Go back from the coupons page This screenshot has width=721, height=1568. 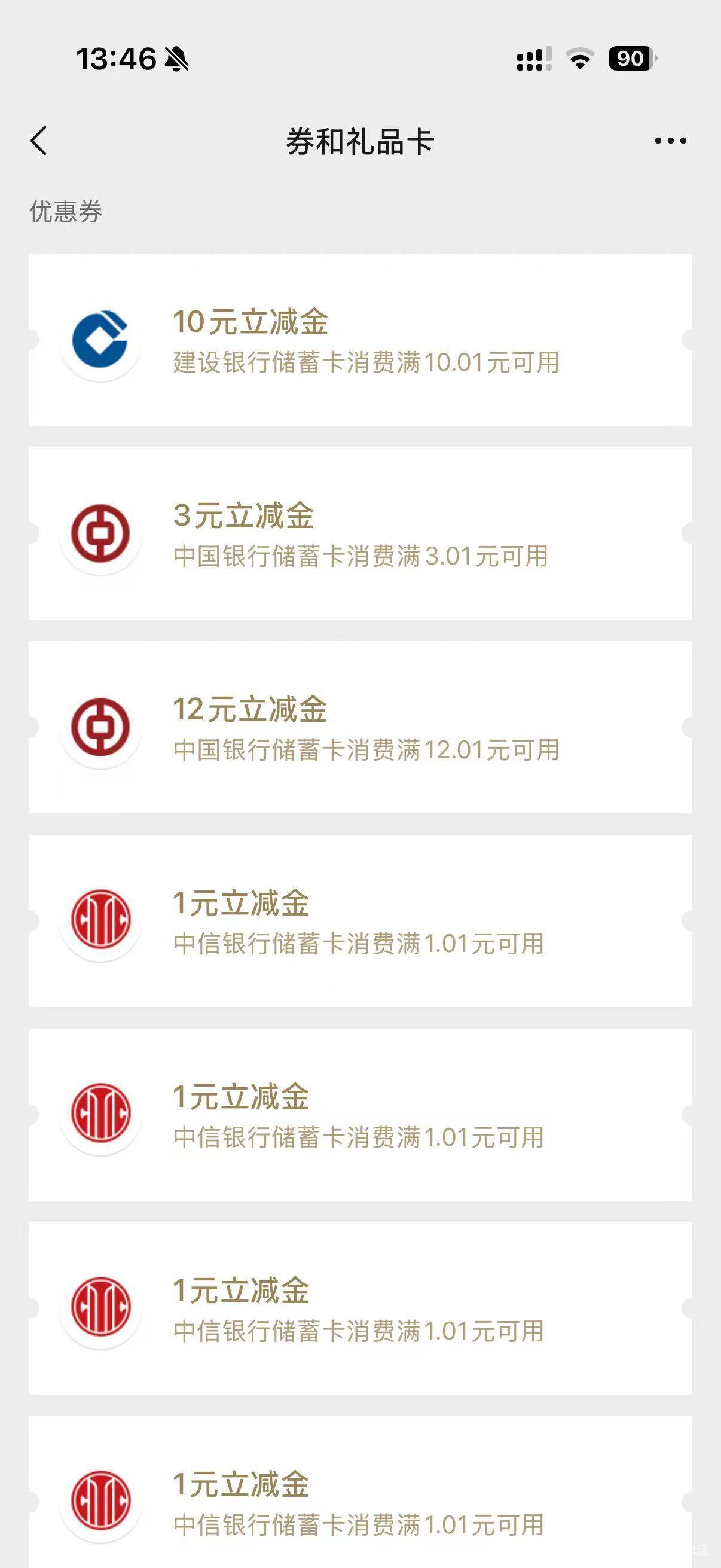tap(39, 141)
